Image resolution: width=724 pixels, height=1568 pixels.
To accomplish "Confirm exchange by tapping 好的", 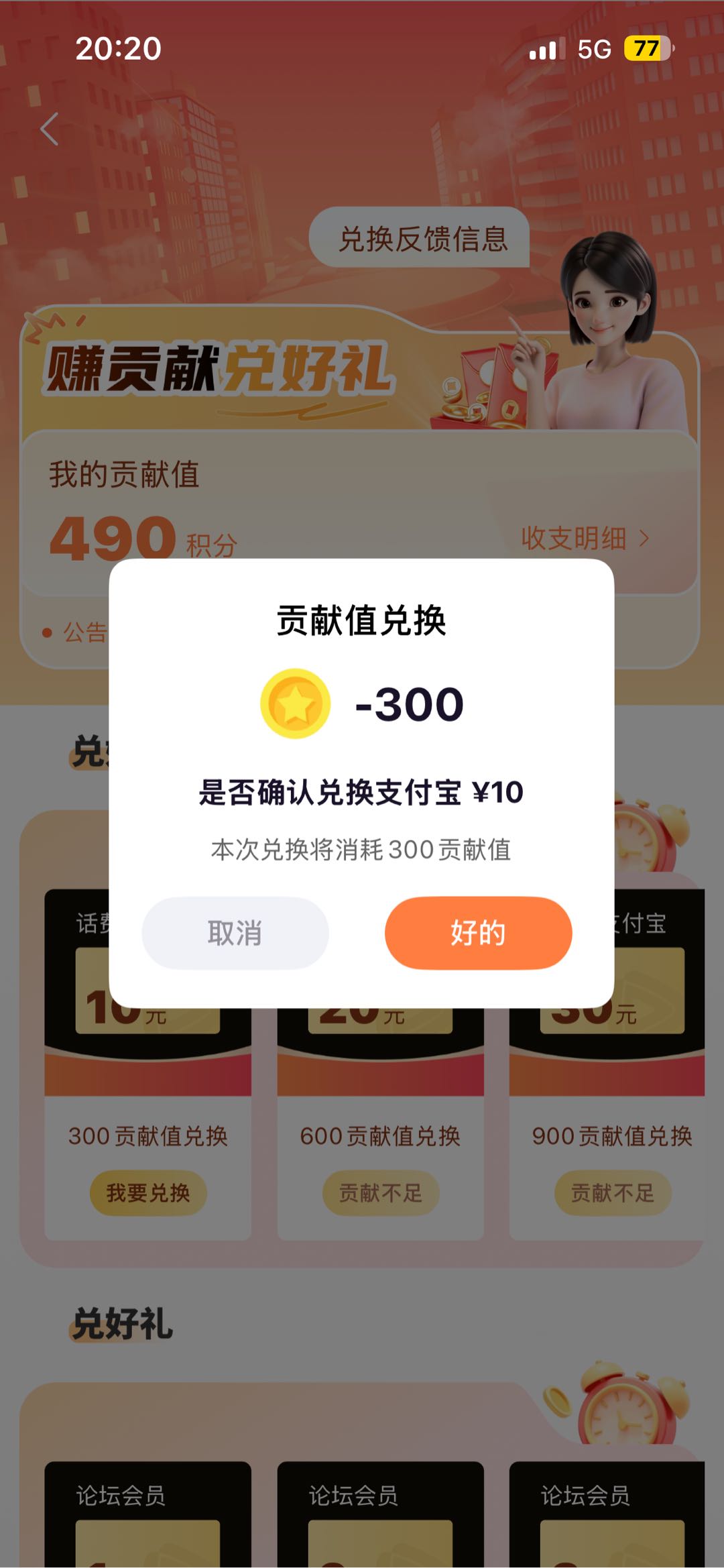I will click(479, 934).
